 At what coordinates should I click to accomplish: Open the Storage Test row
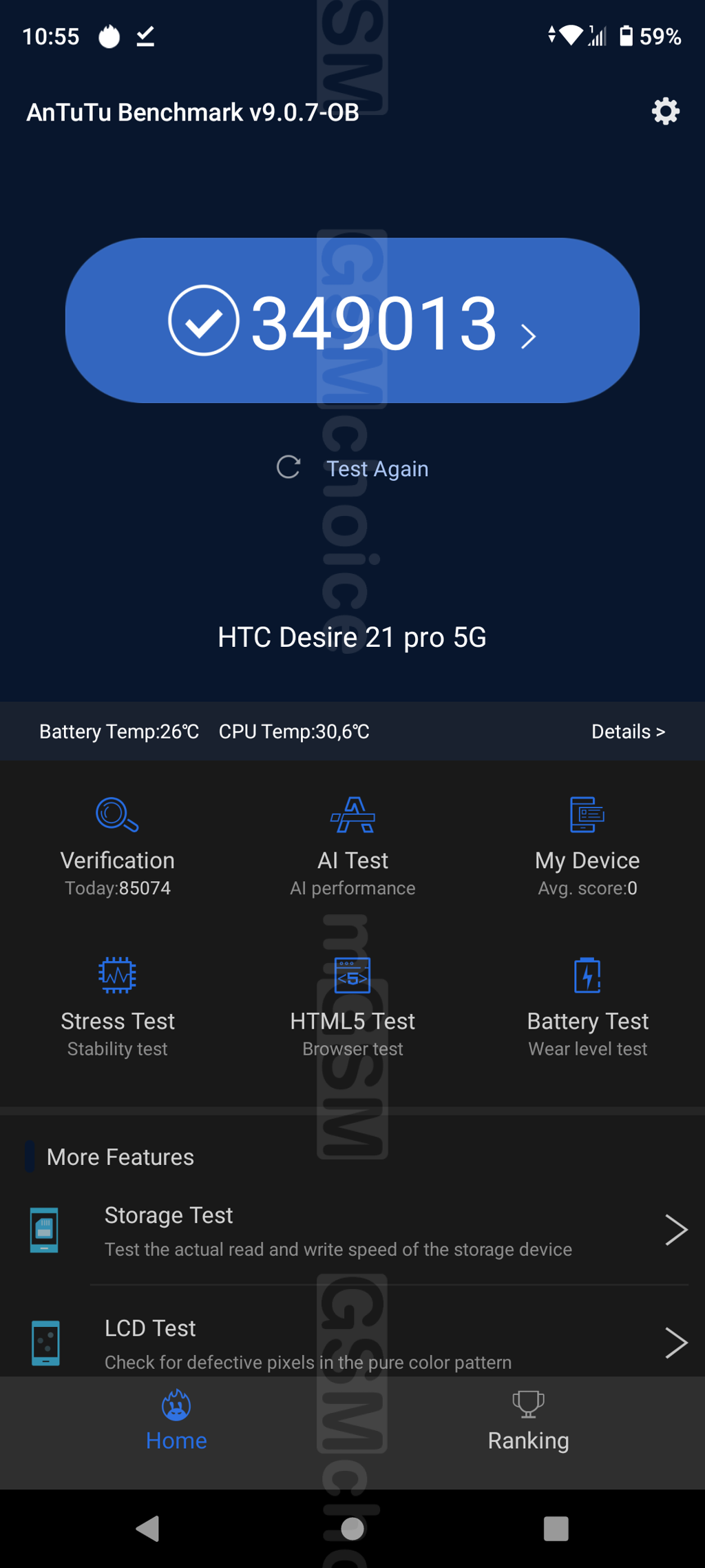pos(352,1230)
